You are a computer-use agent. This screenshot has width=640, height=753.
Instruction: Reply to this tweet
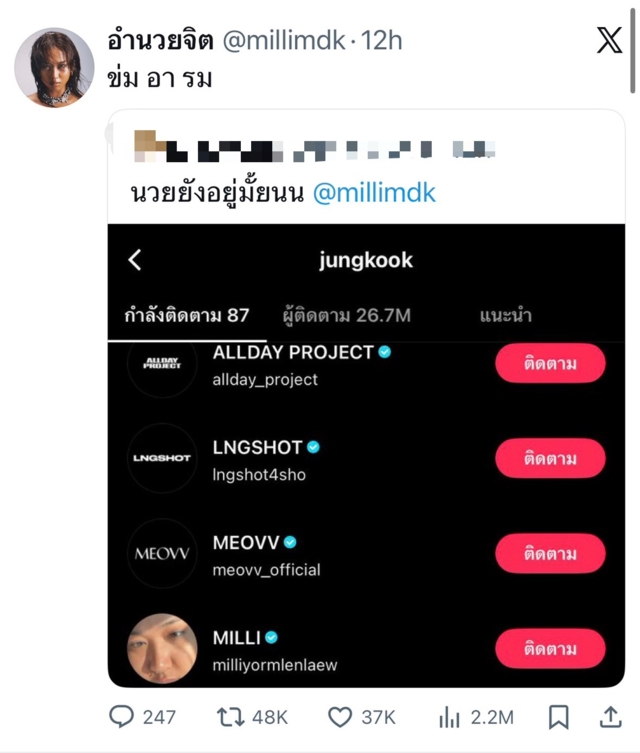click(122, 716)
